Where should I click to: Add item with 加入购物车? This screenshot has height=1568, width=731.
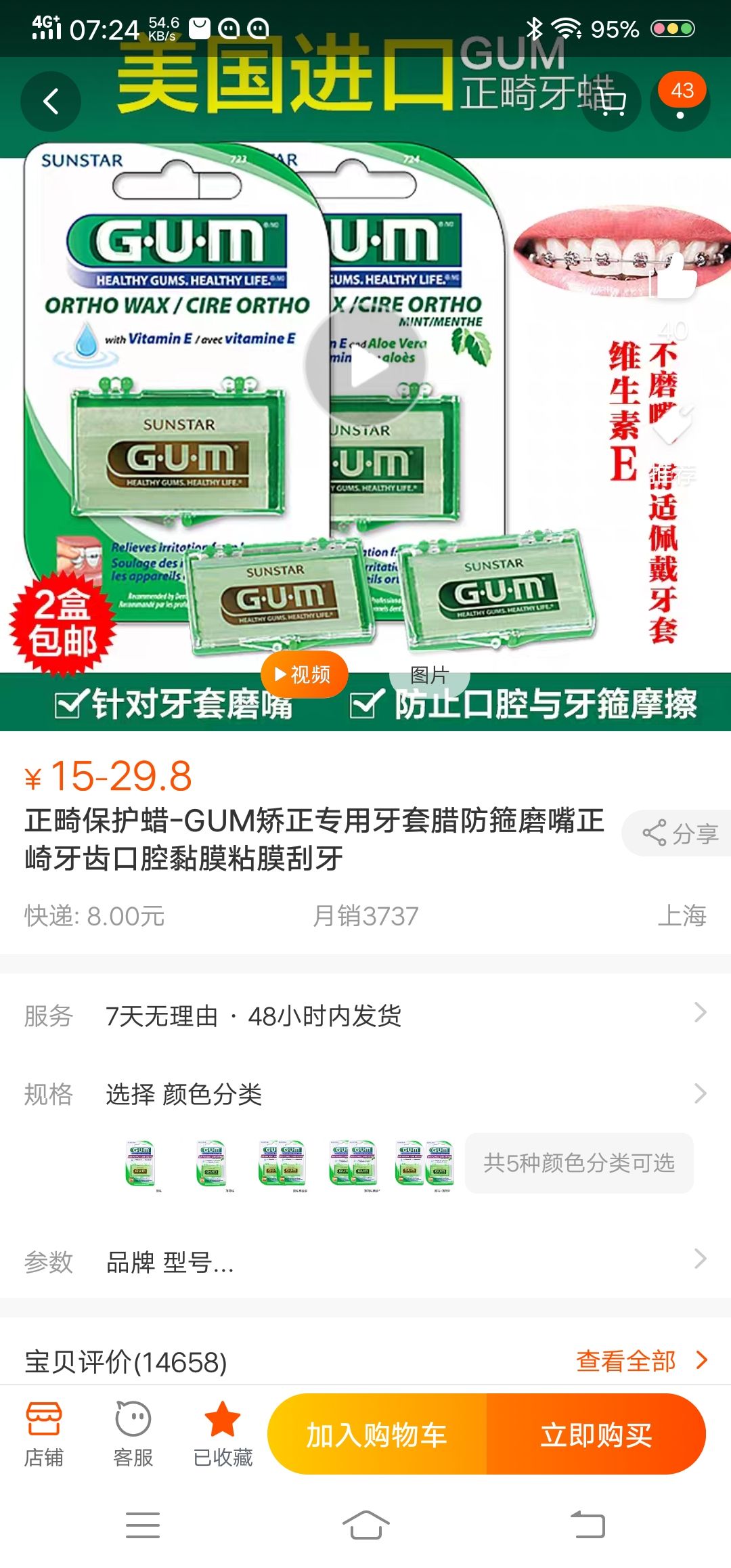377,1435
